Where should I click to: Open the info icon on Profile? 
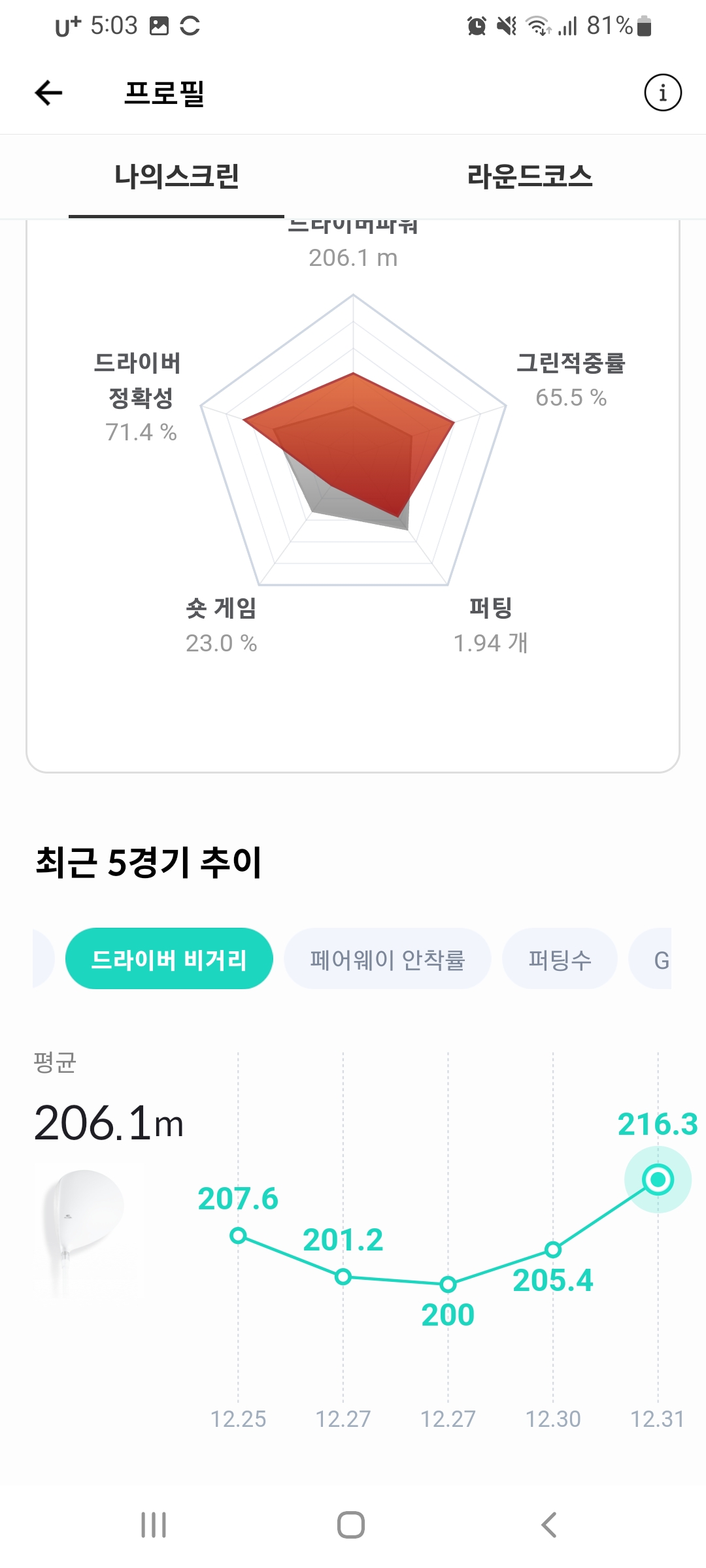[x=663, y=93]
